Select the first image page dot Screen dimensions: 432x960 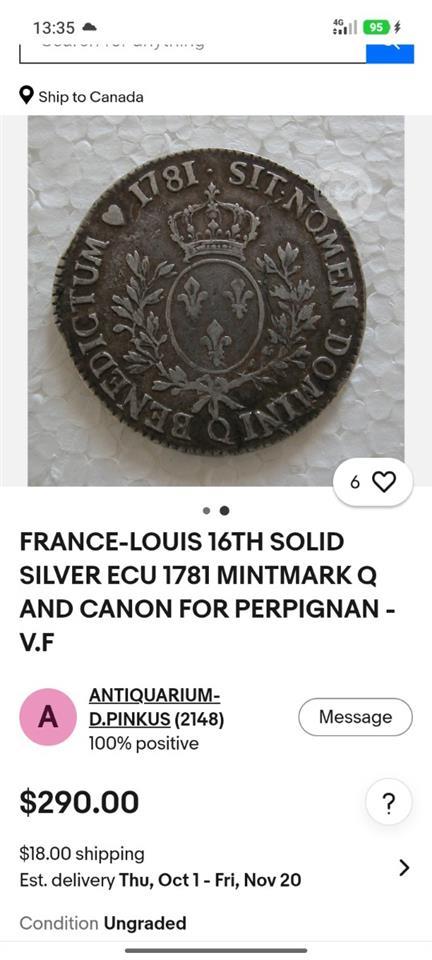[207, 510]
